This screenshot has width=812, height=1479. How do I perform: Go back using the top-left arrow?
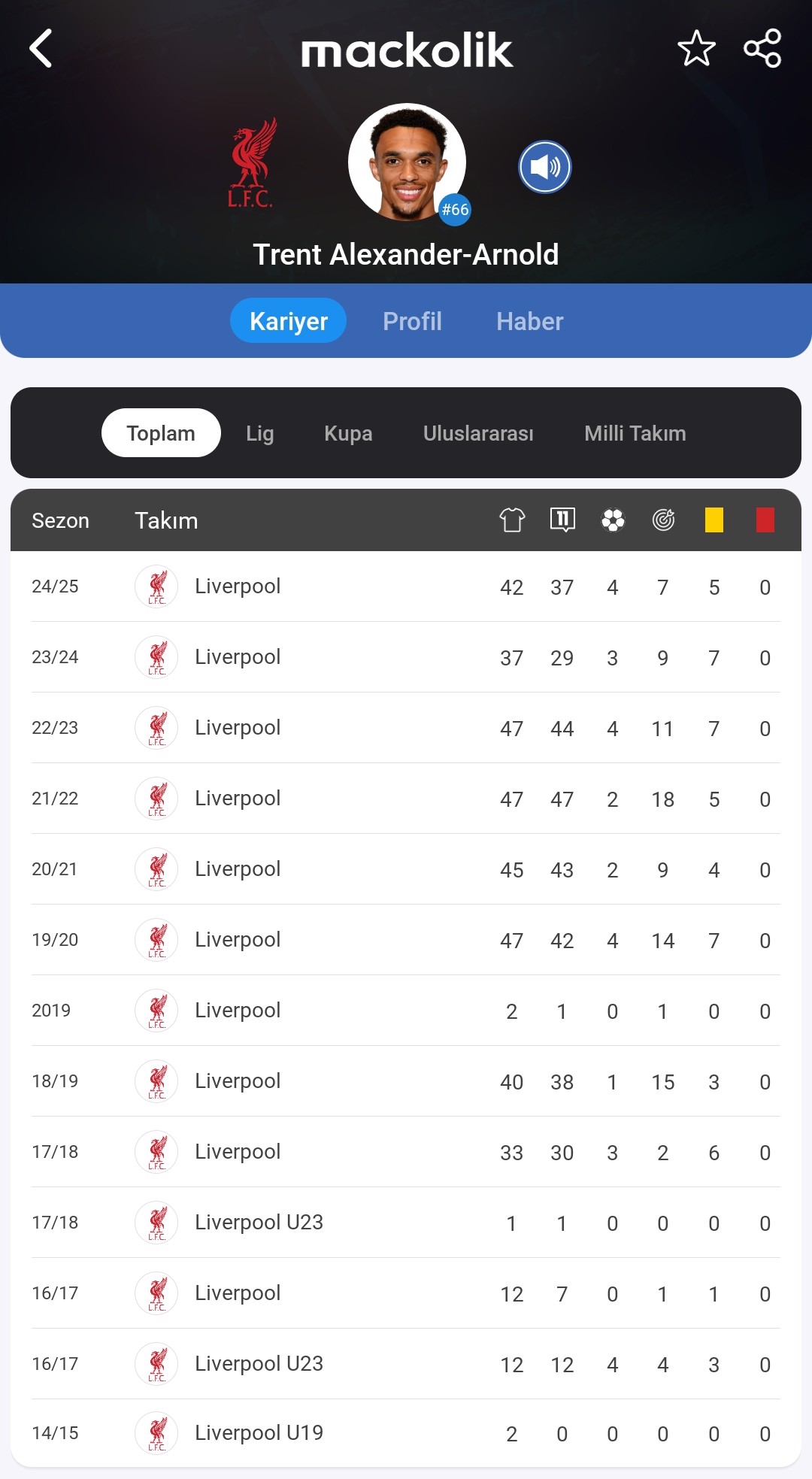41,49
